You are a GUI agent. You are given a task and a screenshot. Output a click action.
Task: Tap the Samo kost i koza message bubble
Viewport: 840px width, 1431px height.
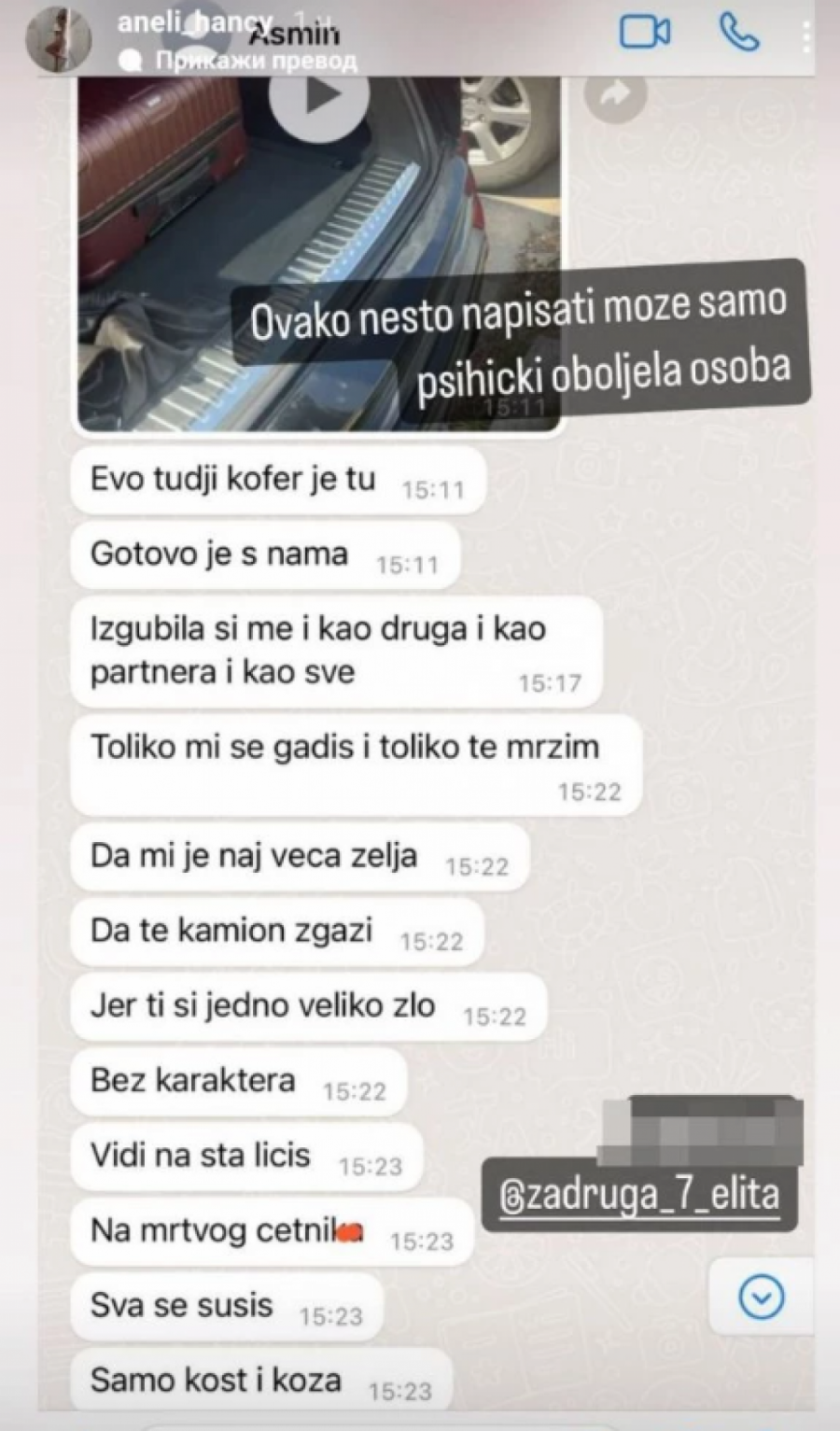tap(219, 1379)
